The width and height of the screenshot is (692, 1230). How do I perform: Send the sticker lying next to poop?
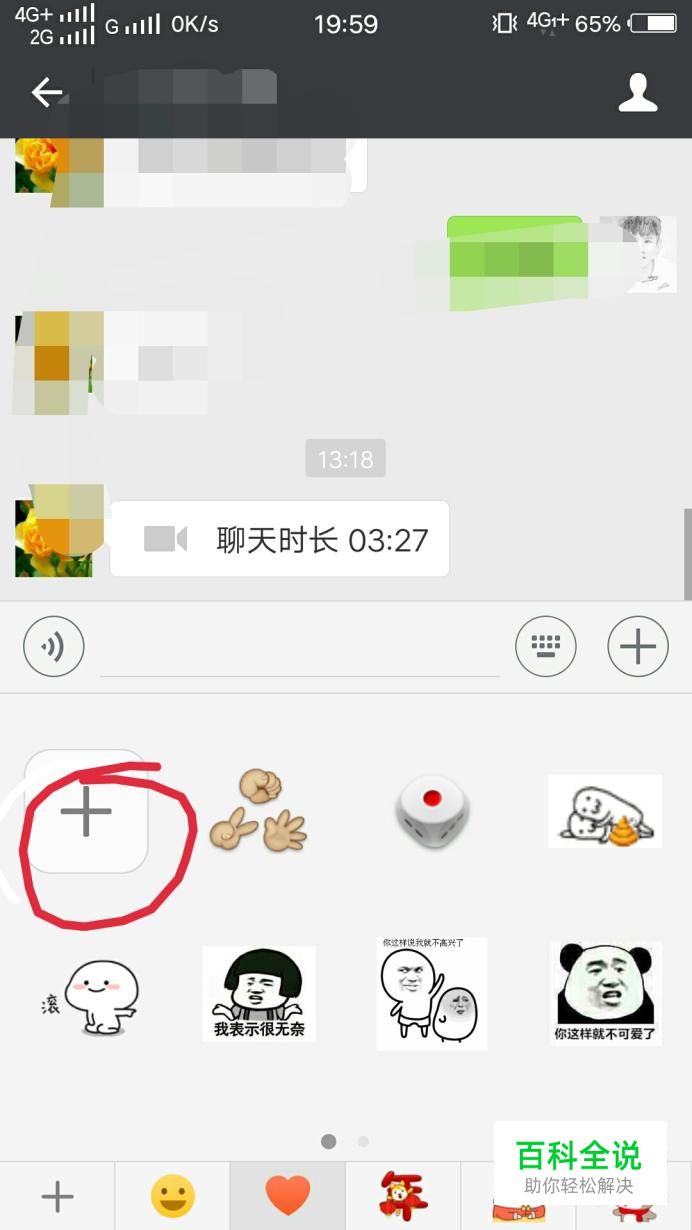[605, 811]
